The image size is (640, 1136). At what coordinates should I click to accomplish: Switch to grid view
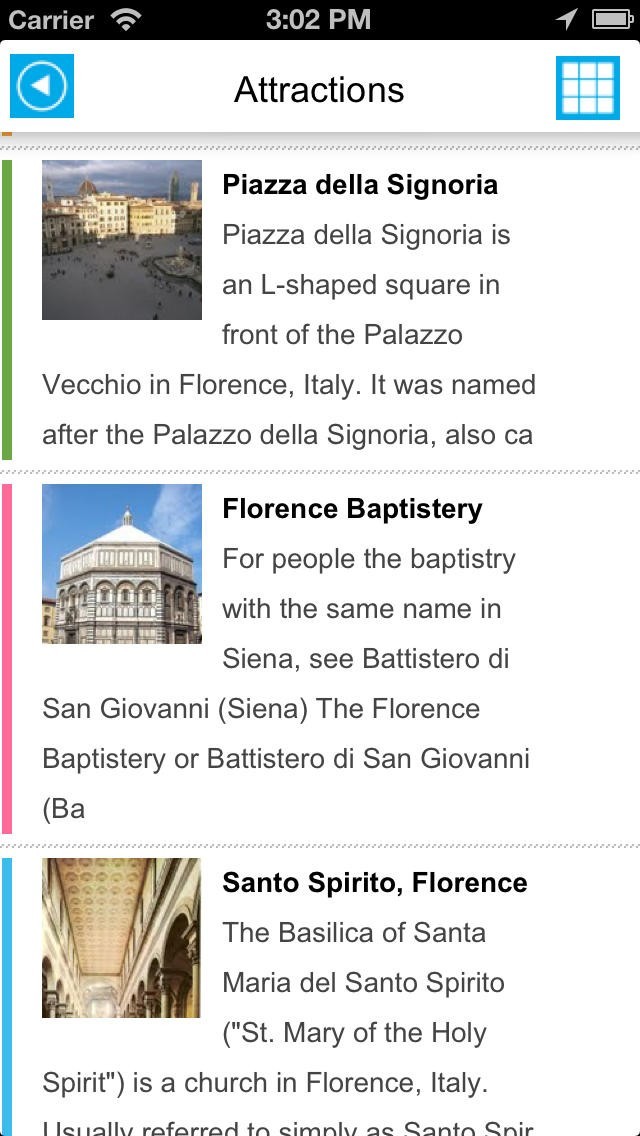pos(588,88)
